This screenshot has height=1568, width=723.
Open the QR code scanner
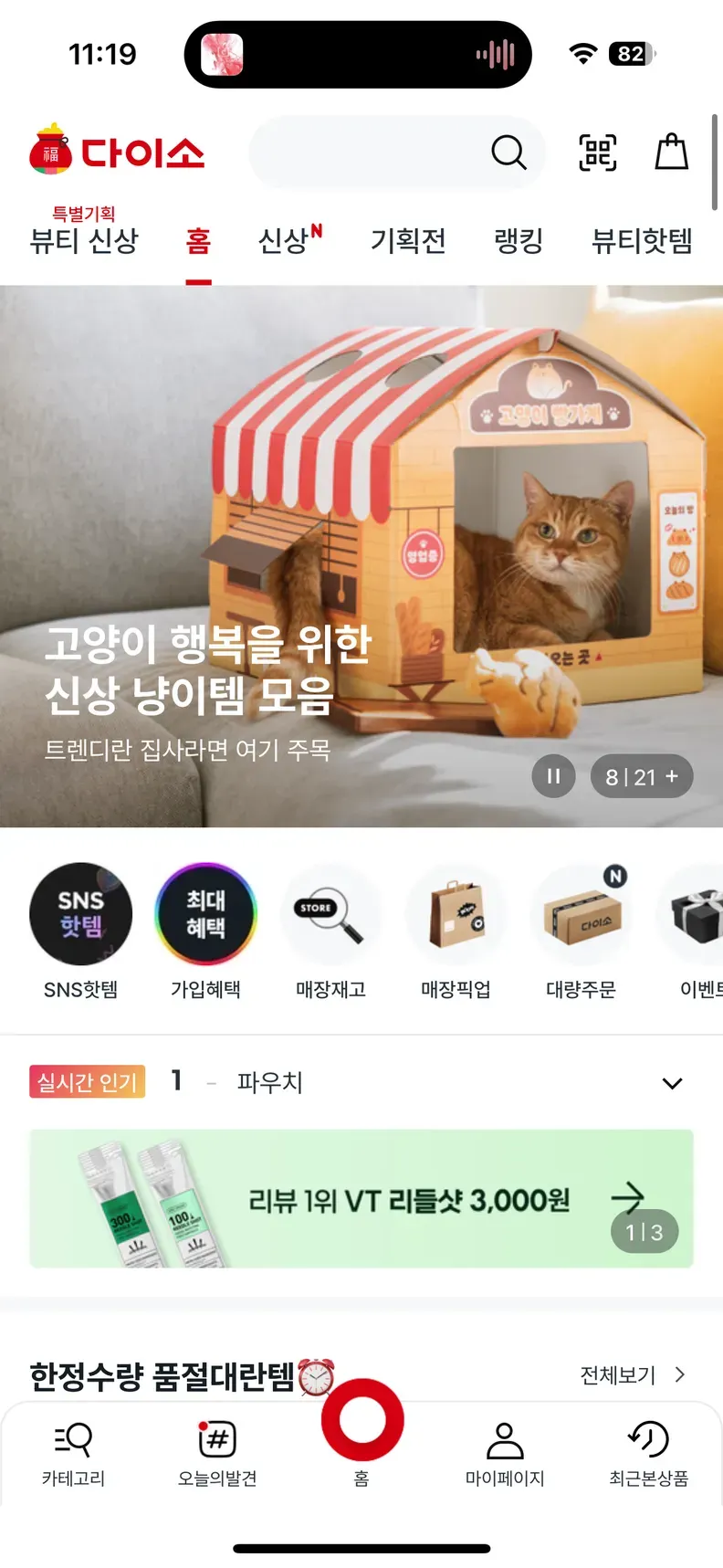point(598,153)
